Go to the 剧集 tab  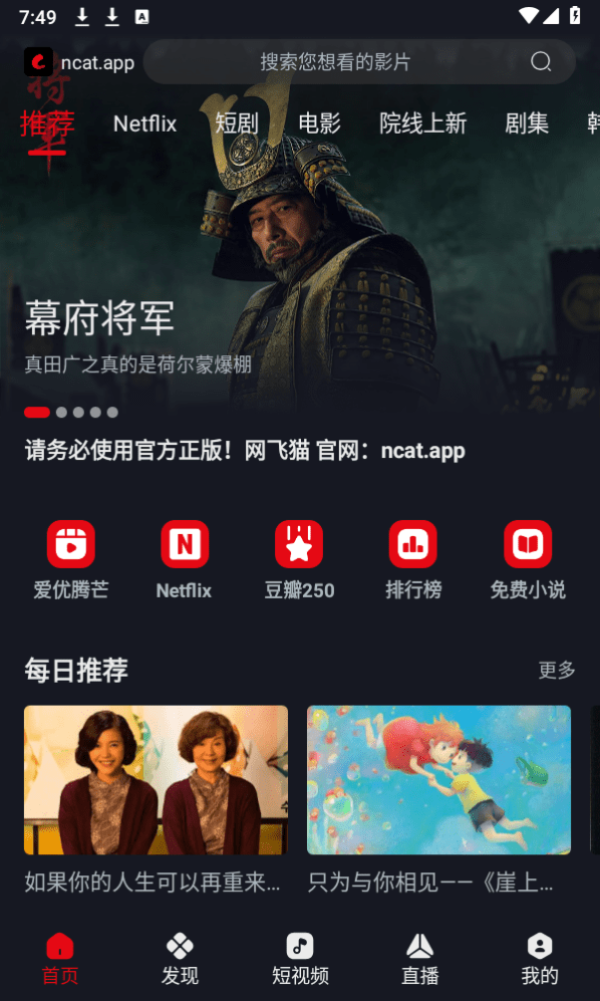coord(527,123)
